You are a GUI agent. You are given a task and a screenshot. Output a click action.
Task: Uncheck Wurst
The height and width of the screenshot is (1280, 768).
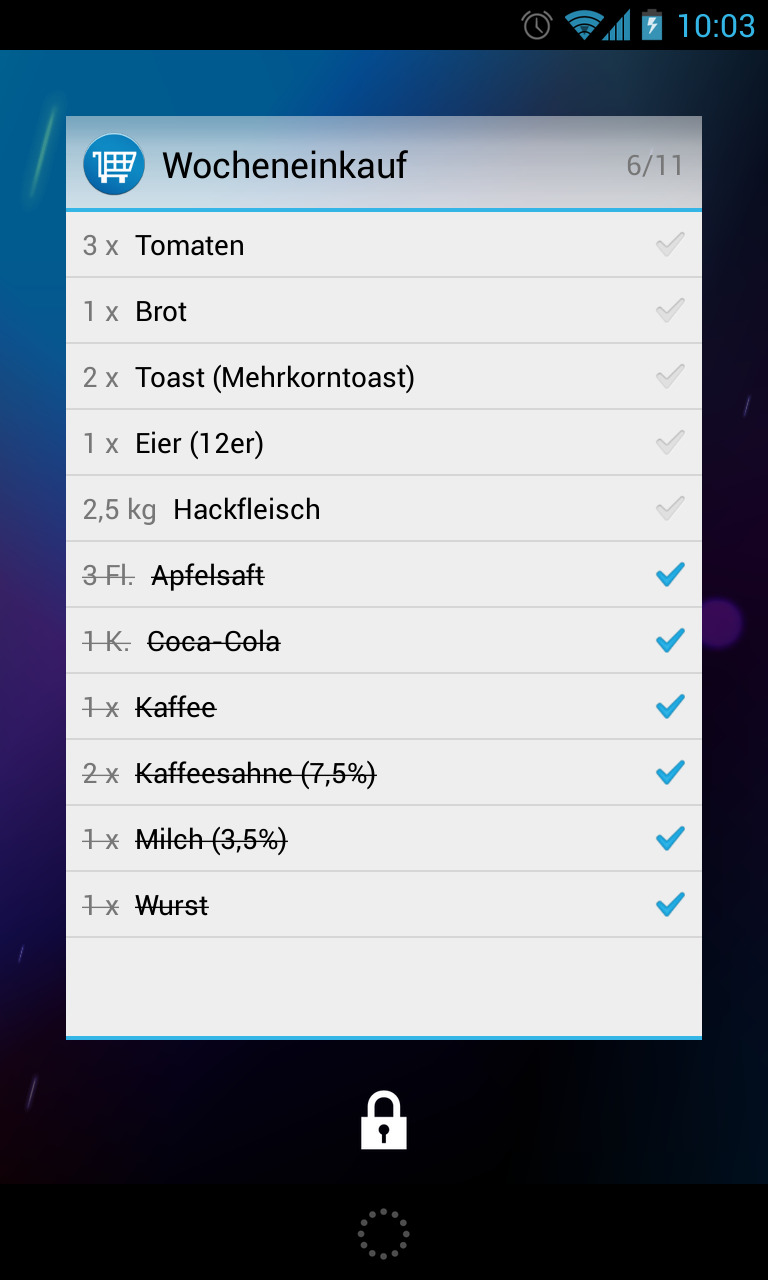tap(670, 904)
